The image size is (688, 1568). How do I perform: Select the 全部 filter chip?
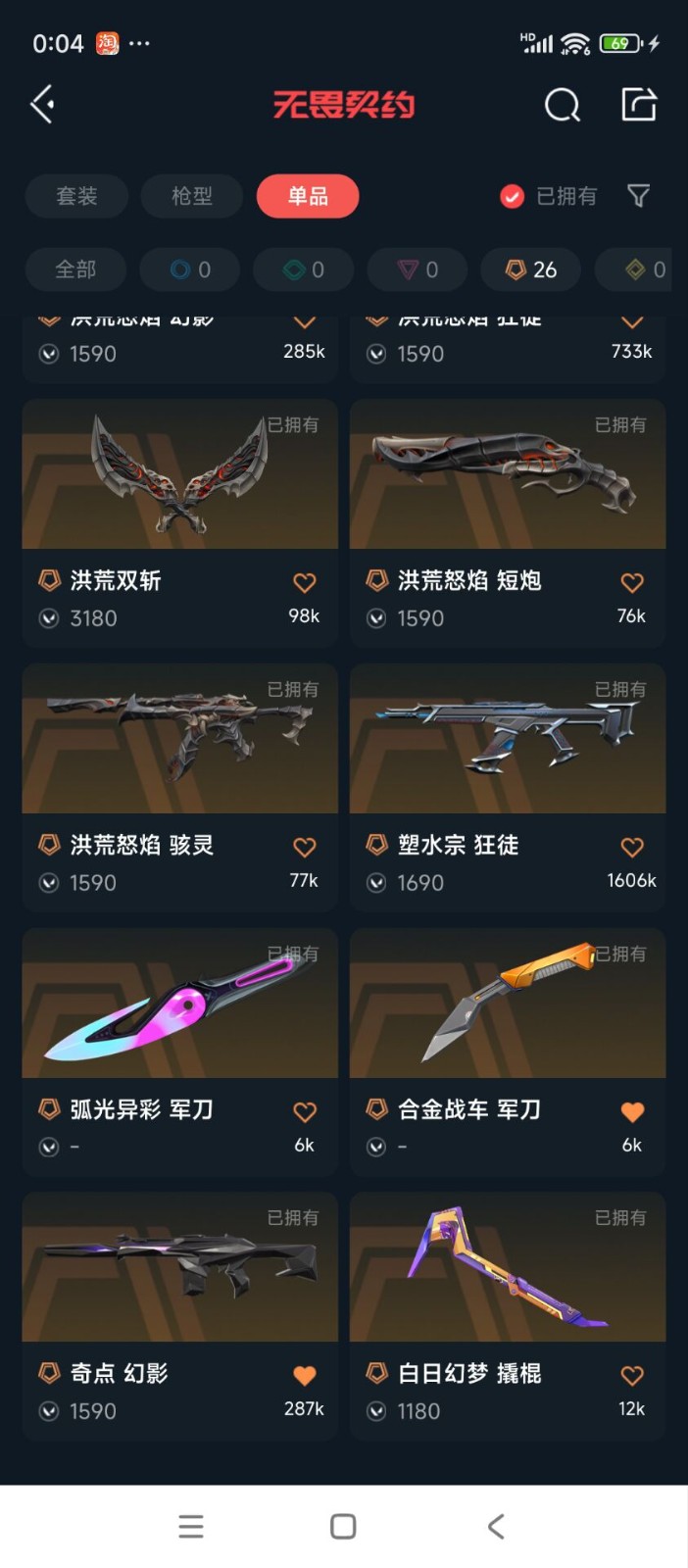coord(75,269)
